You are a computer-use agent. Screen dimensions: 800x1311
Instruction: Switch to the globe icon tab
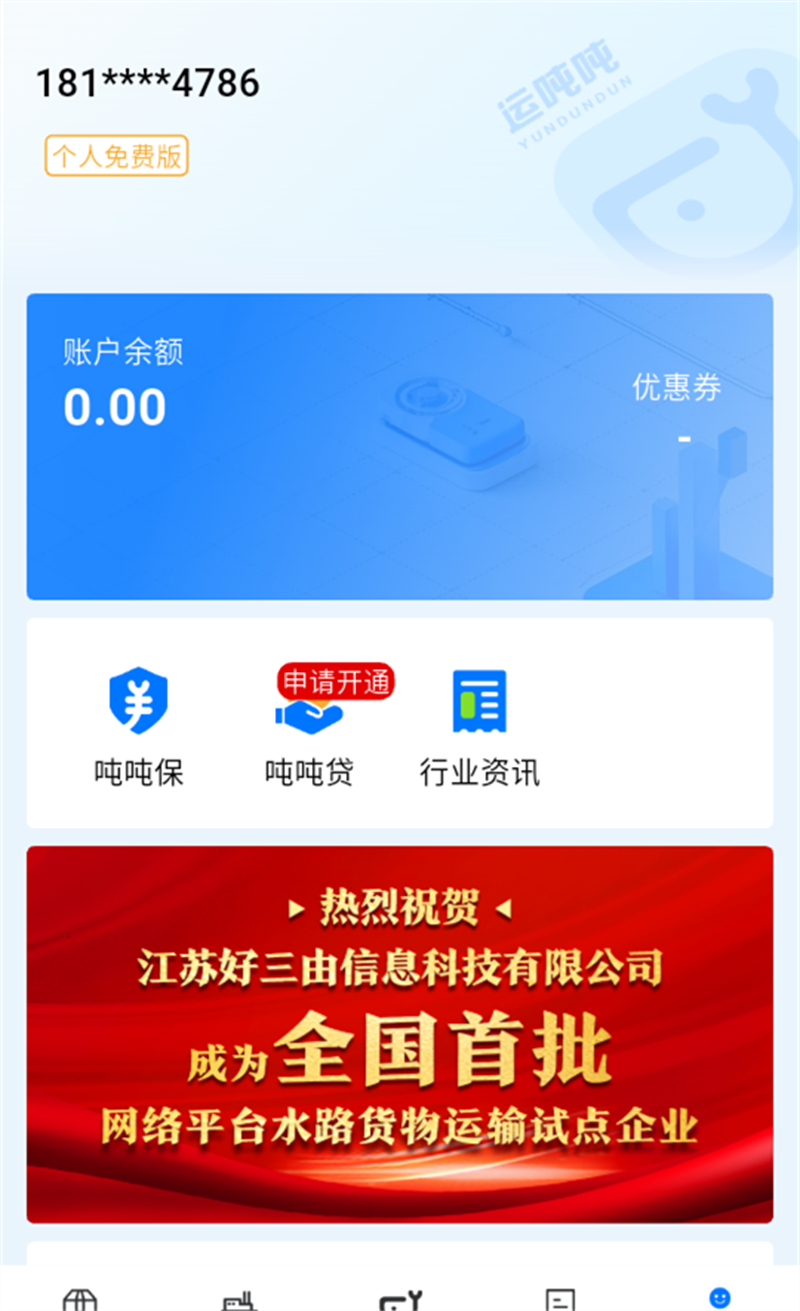pos(80,1298)
